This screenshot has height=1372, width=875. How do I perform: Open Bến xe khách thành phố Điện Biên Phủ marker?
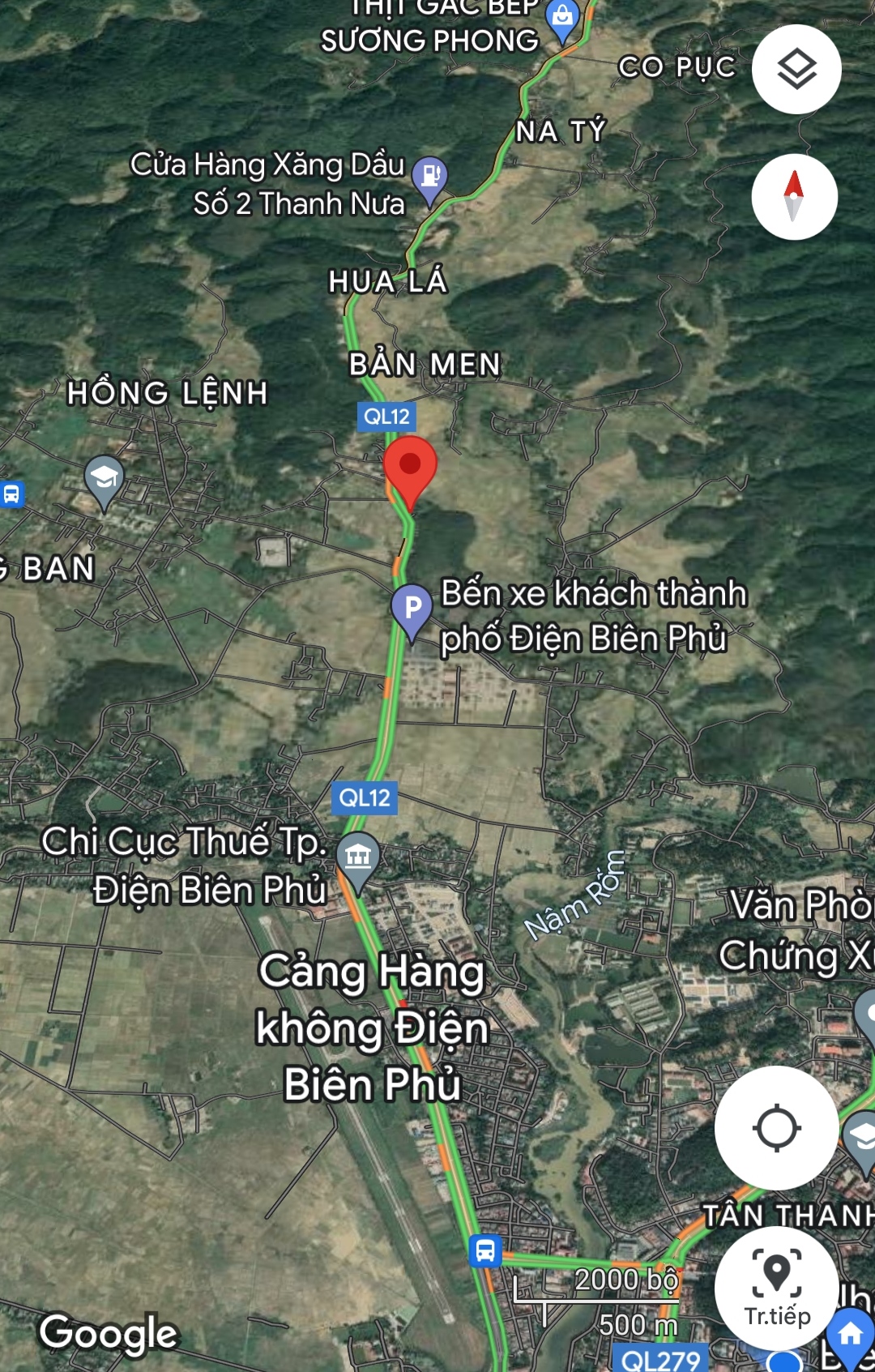(412, 609)
